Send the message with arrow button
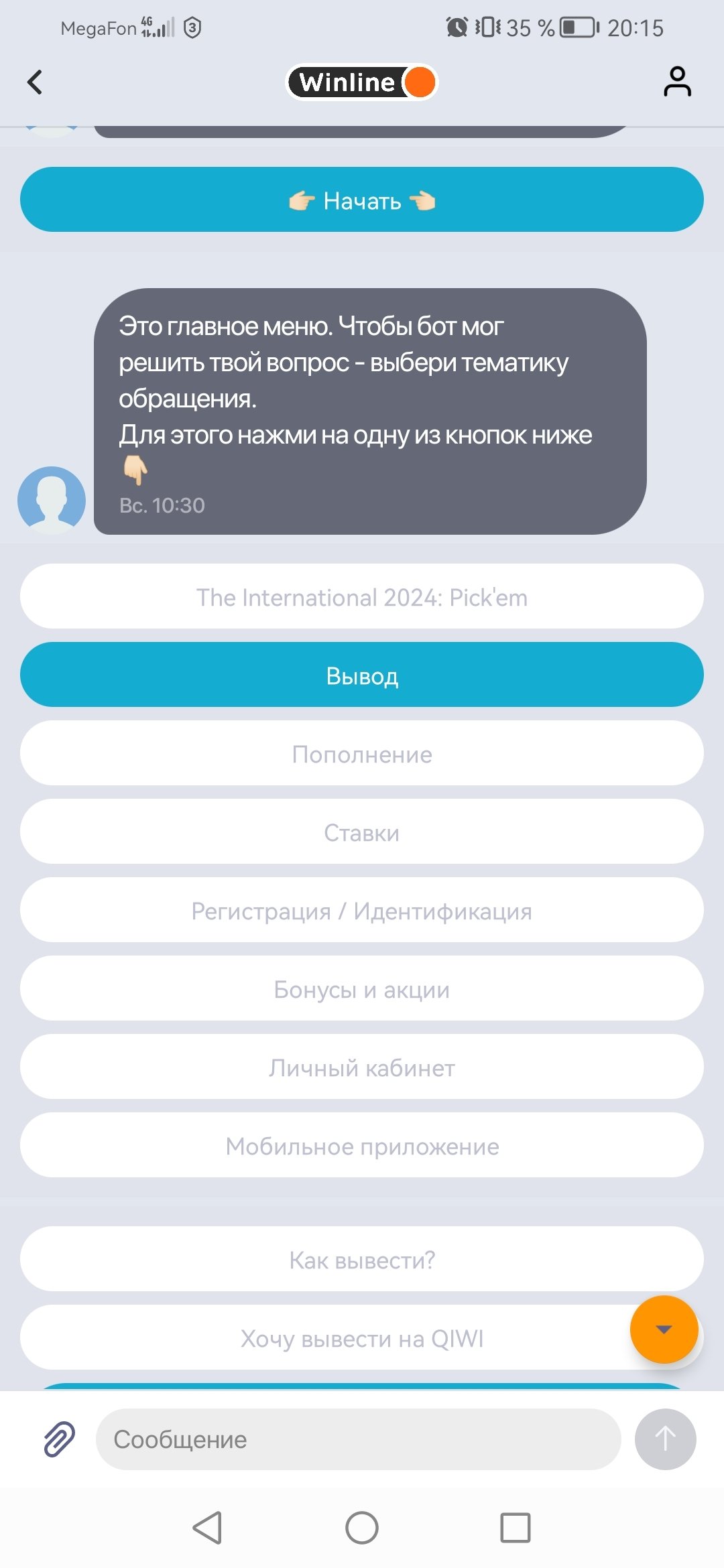This screenshot has width=724, height=1568. (x=665, y=1439)
